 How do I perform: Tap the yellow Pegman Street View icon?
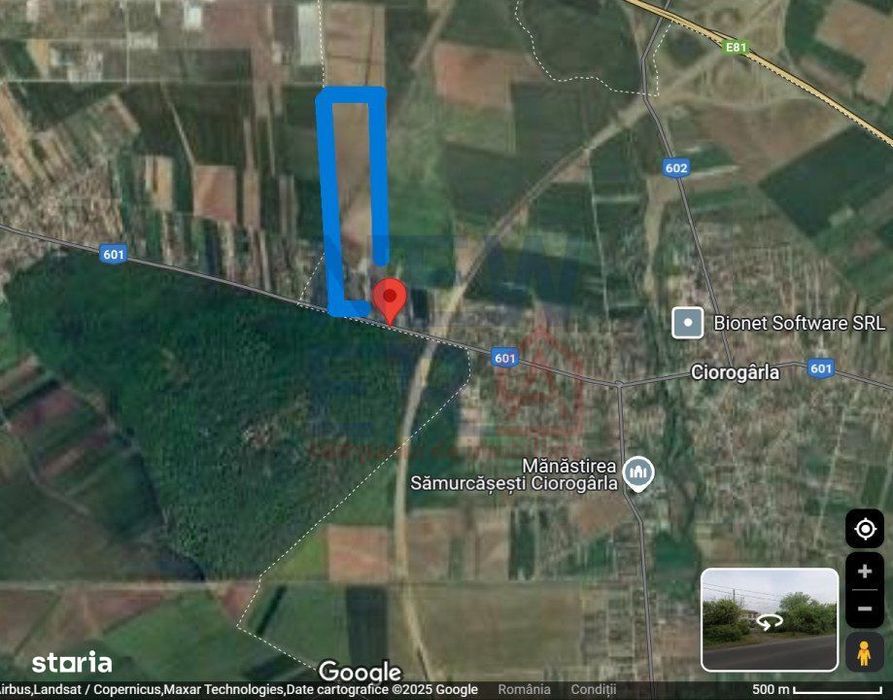pyautogui.click(x=865, y=652)
